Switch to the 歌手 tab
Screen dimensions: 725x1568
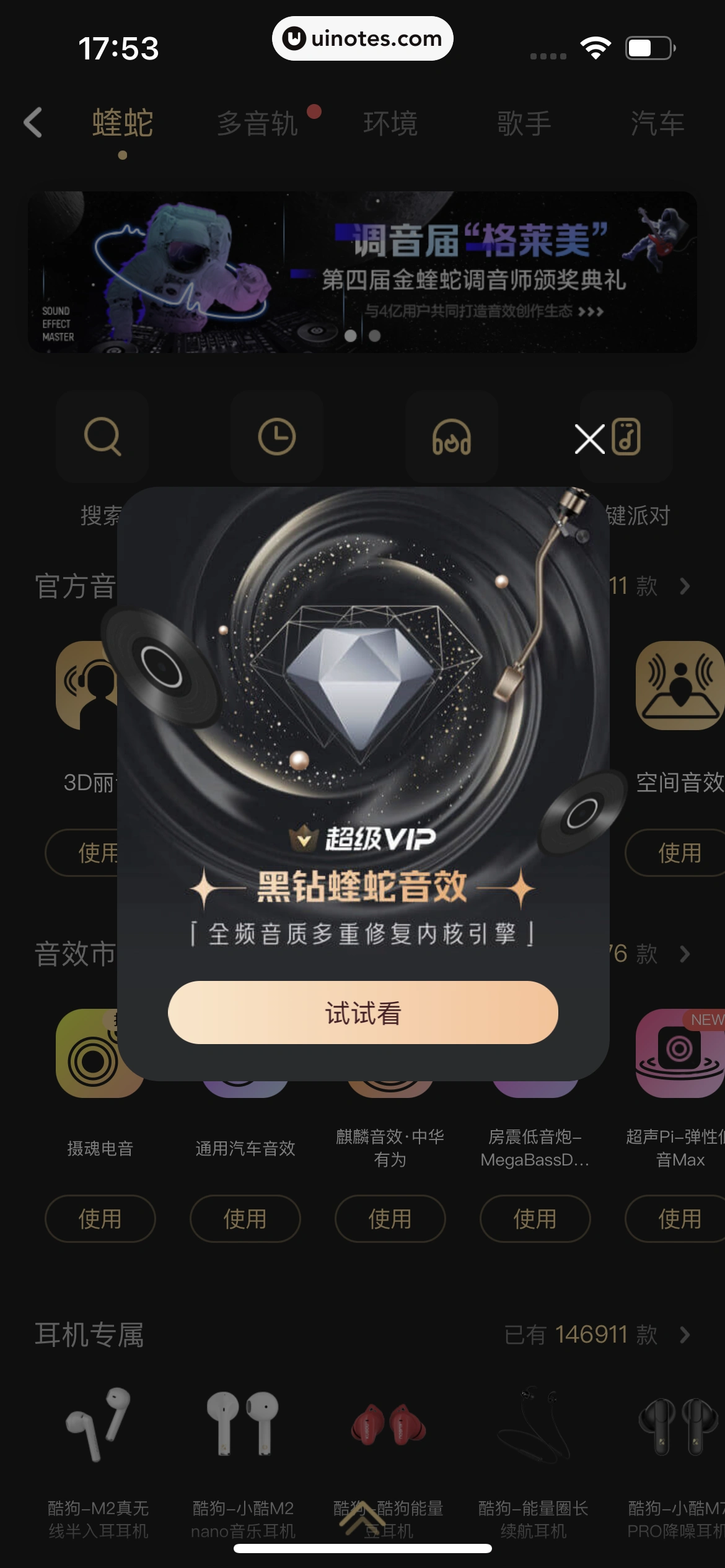pyautogui.click(x=524, y=123)
